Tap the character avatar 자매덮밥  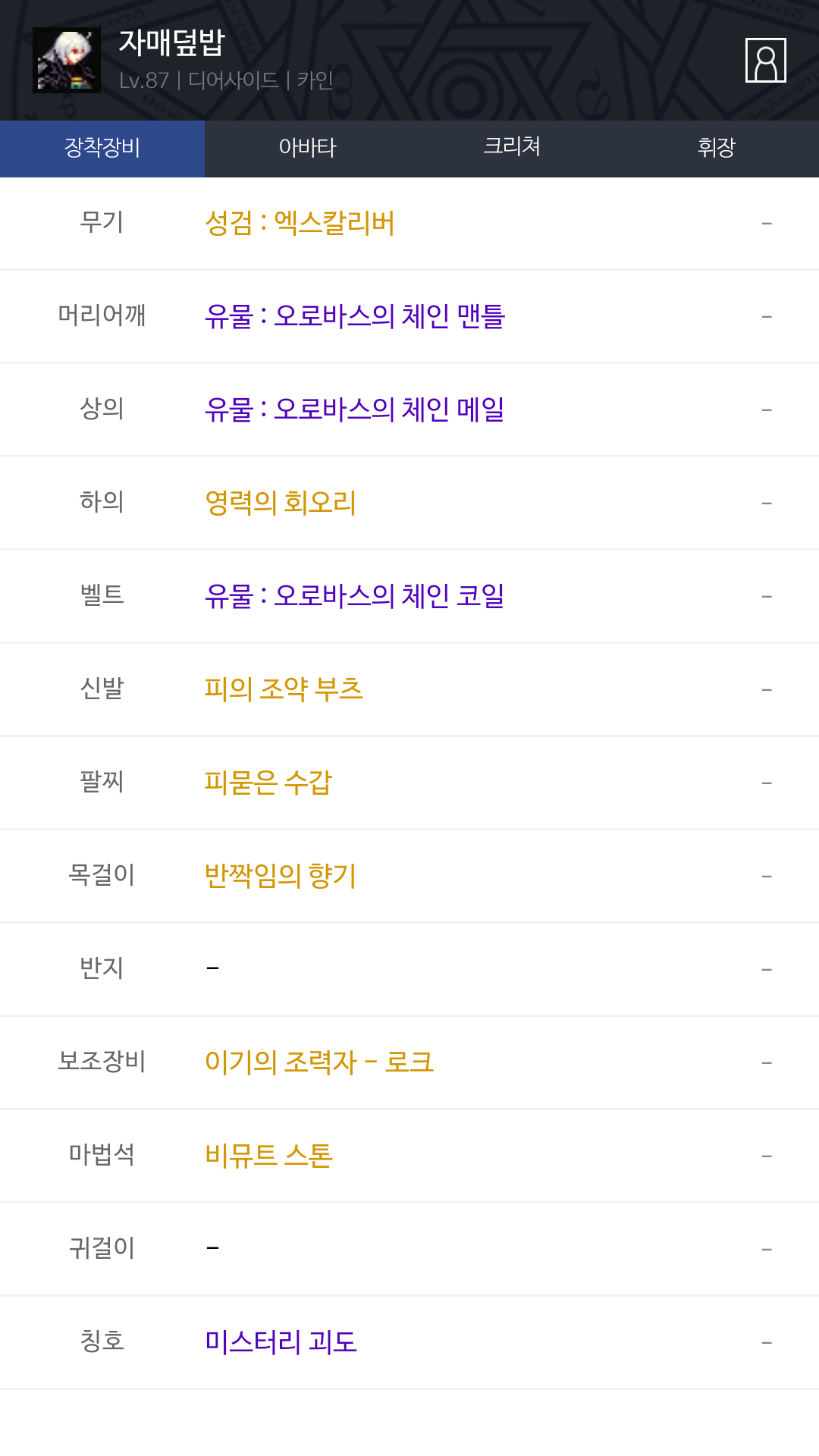click(x=67, y=60)
